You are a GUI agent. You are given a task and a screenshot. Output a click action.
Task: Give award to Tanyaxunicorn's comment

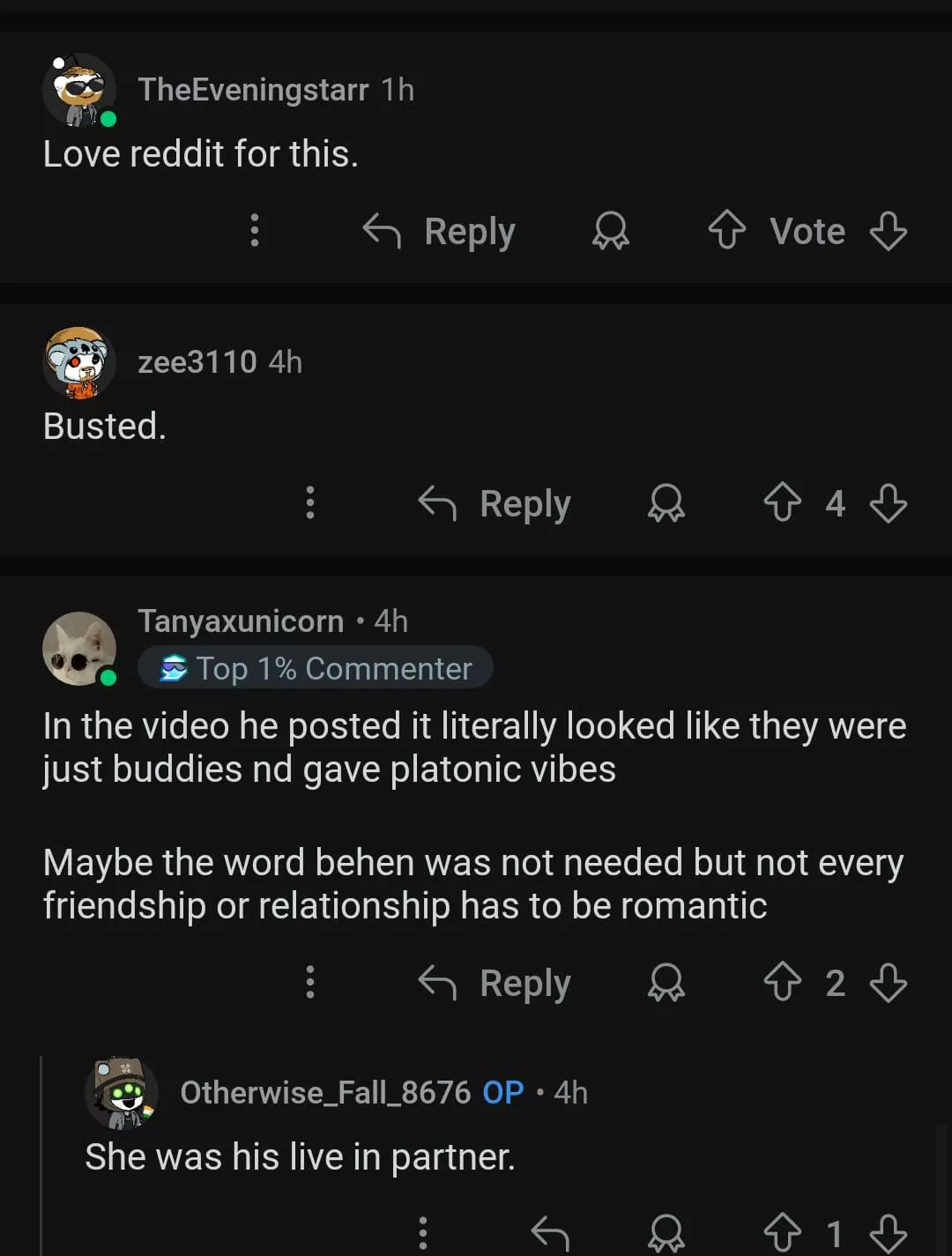[x=666, y=983]
